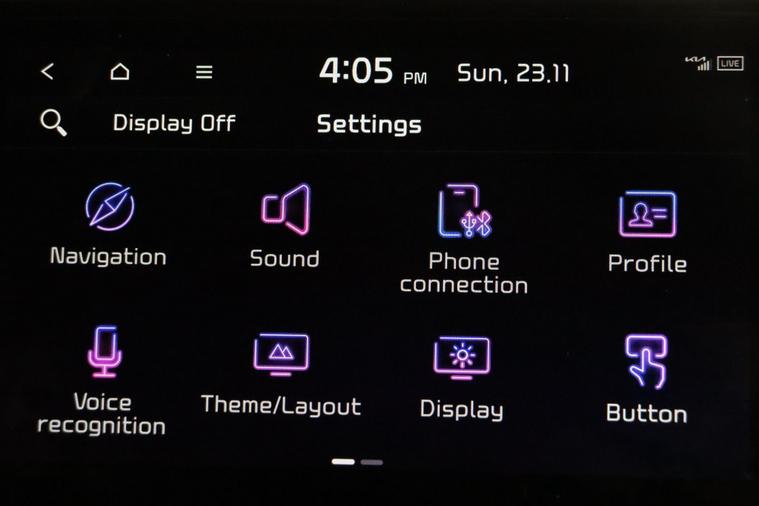Viewport: 759px width, 506px height.
Task: Open Button settings
Action: coord(646,378)
